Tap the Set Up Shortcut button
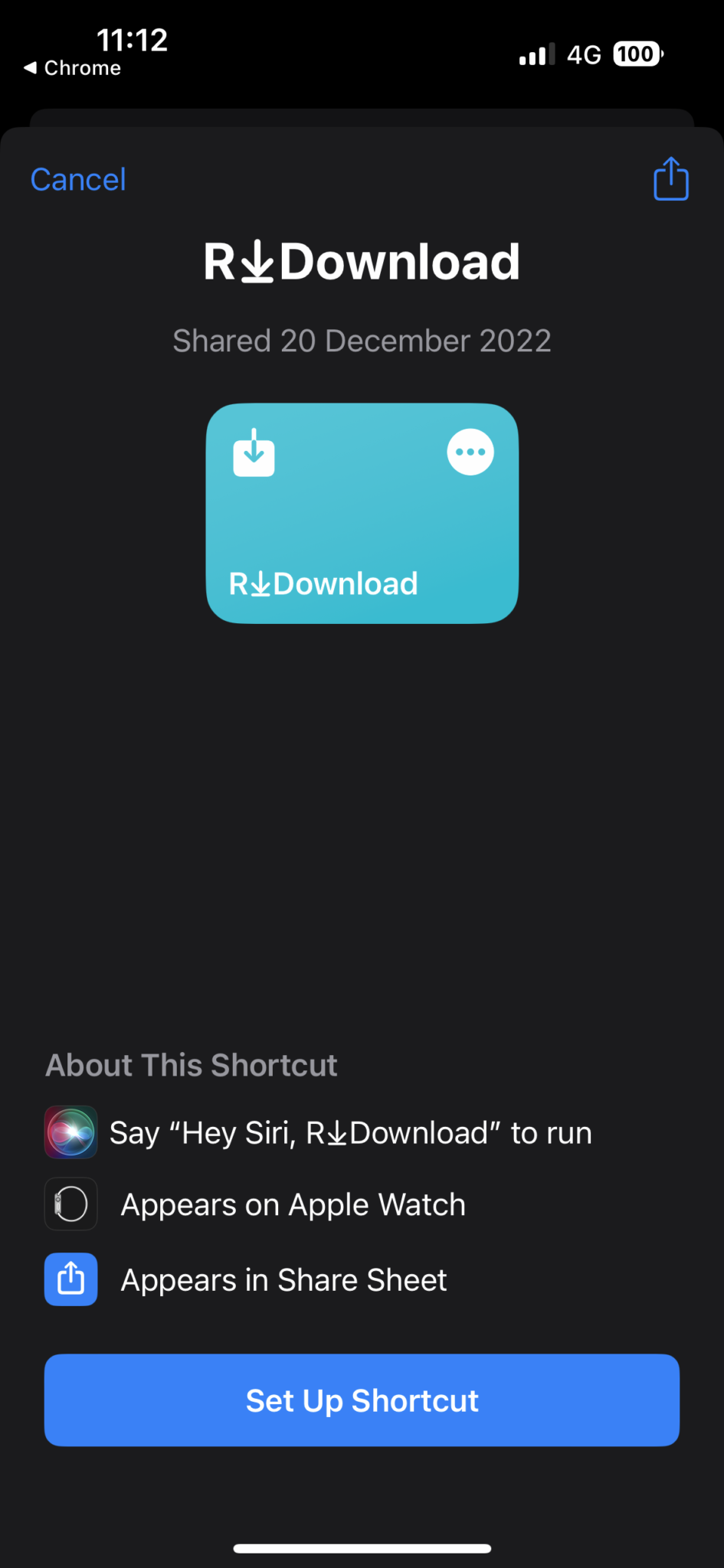Image resolution: width=724 pixels, height=1568 pixels. tap(362, 1400)
